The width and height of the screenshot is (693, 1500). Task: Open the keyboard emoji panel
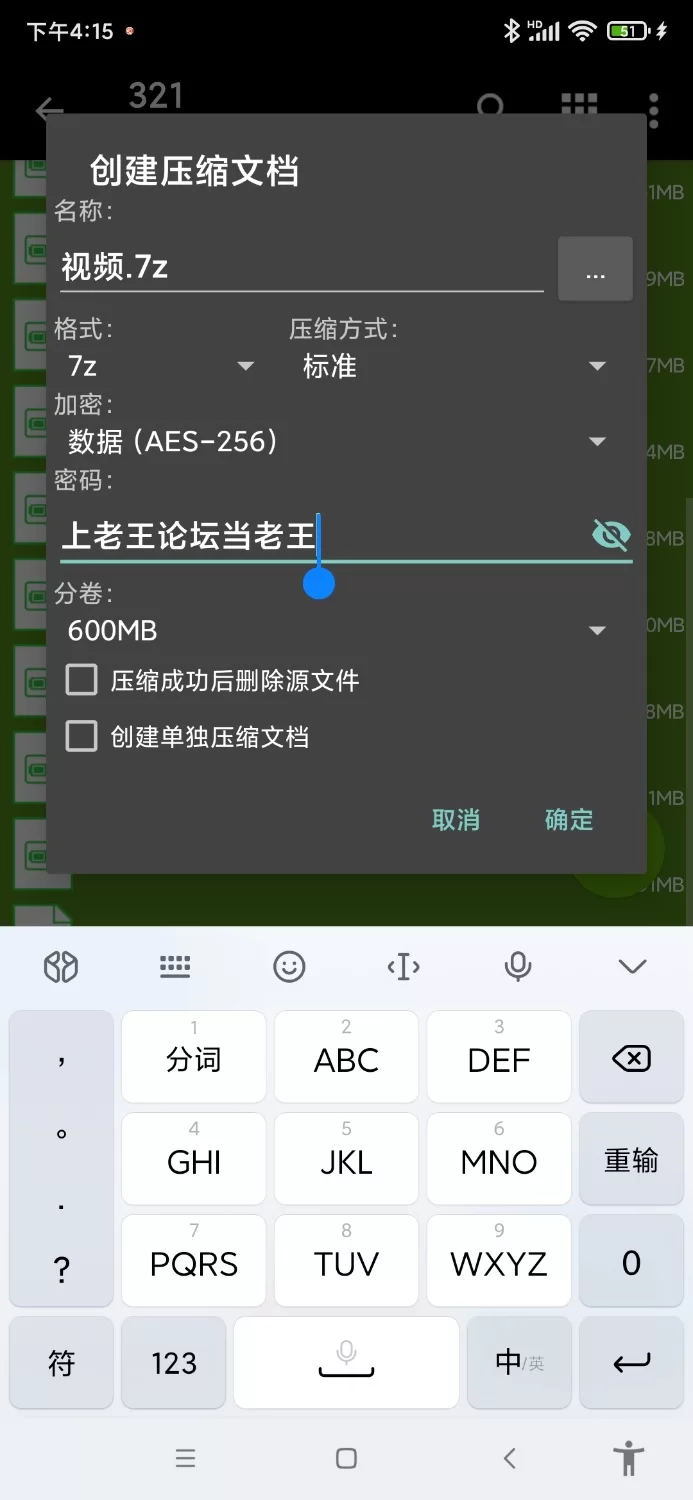[x=289, y=966]
